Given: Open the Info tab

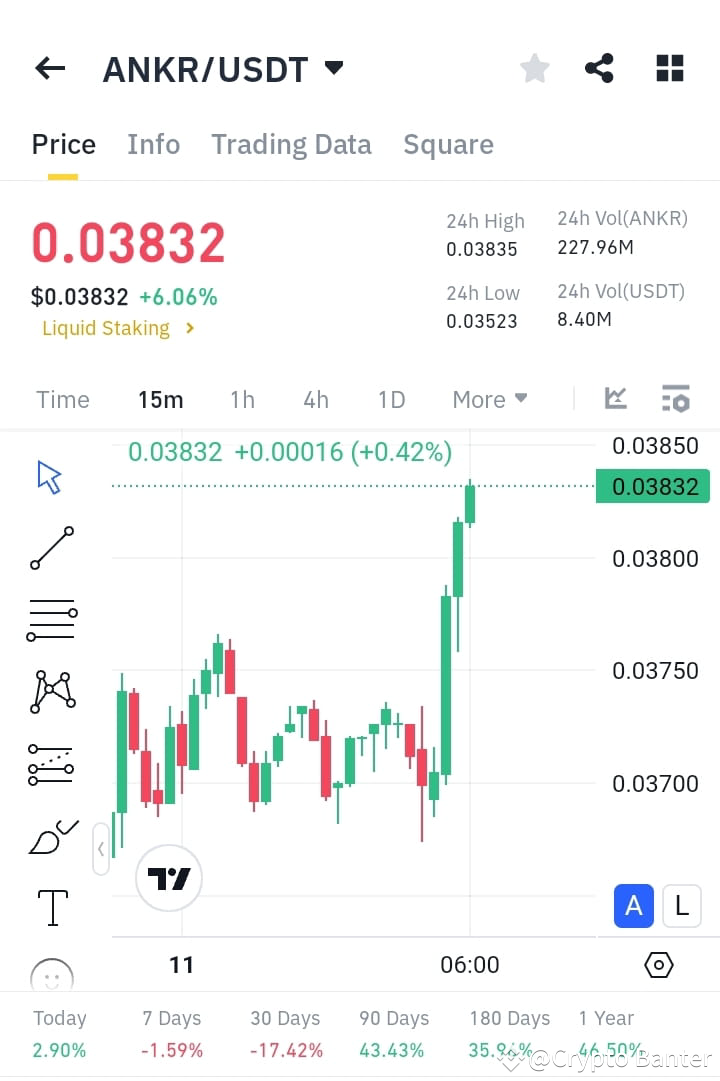Looking at the screenshot, I should (153, 144).
